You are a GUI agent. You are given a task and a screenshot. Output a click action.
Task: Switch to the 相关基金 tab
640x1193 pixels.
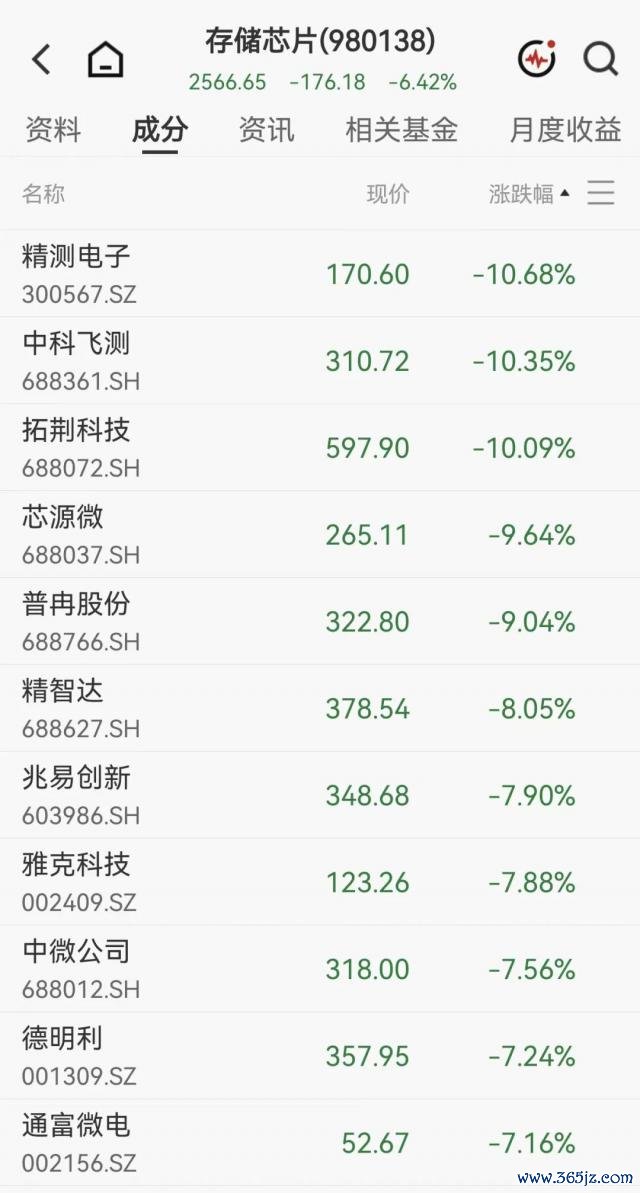point(402,129)
